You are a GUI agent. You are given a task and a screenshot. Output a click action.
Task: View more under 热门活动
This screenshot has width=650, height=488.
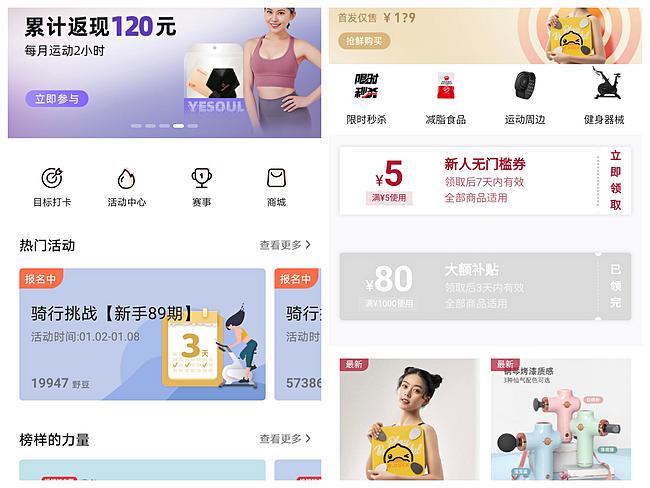point(285,245)
